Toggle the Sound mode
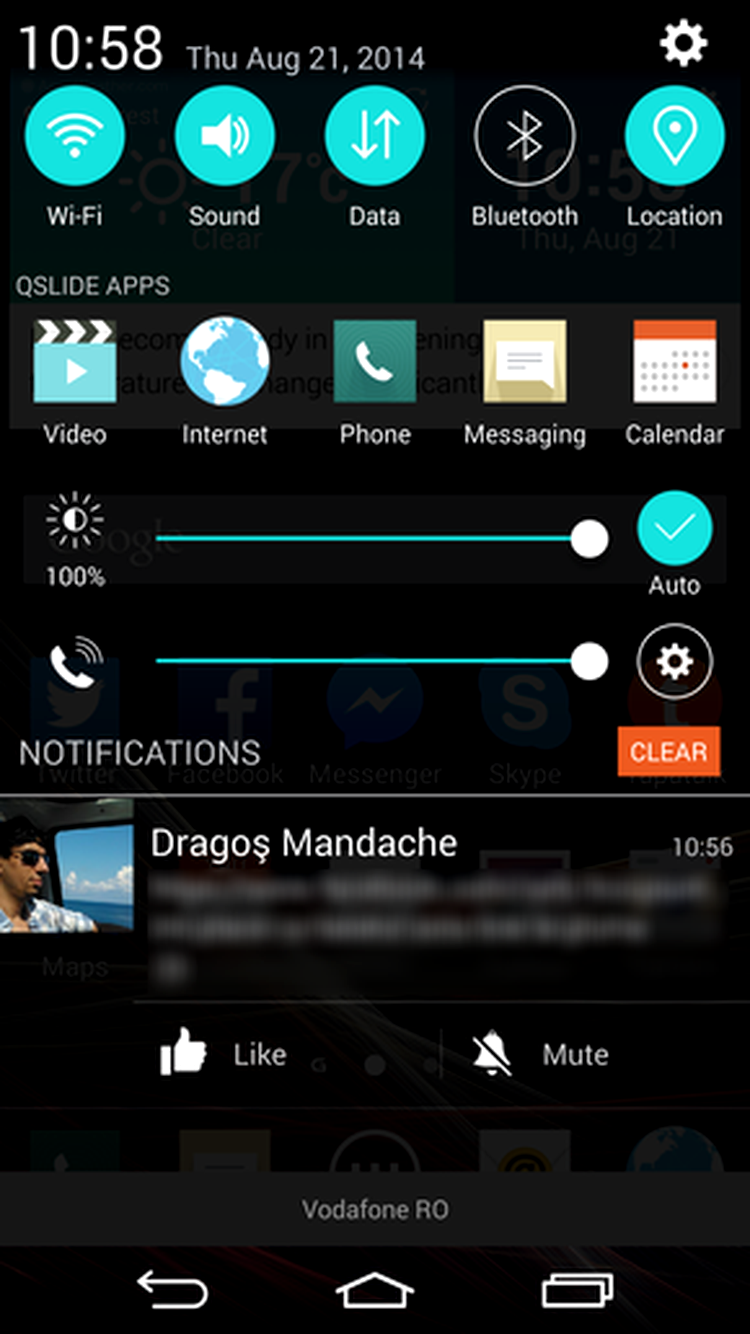 (x=225, y=136)
